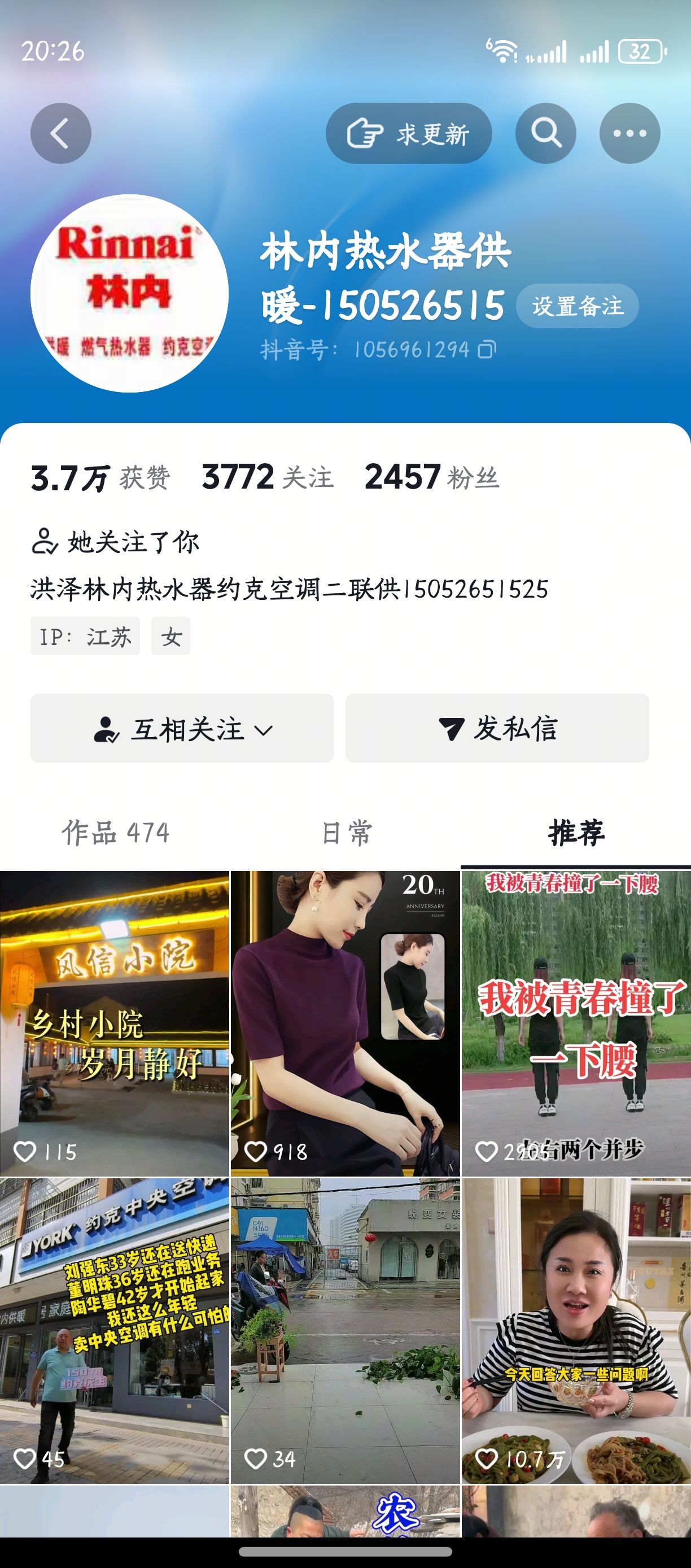Viewport: 691px width, 1568px height.
Task: Copy the 抖音号 with the copy icon
Action: (x=487, y=350)
